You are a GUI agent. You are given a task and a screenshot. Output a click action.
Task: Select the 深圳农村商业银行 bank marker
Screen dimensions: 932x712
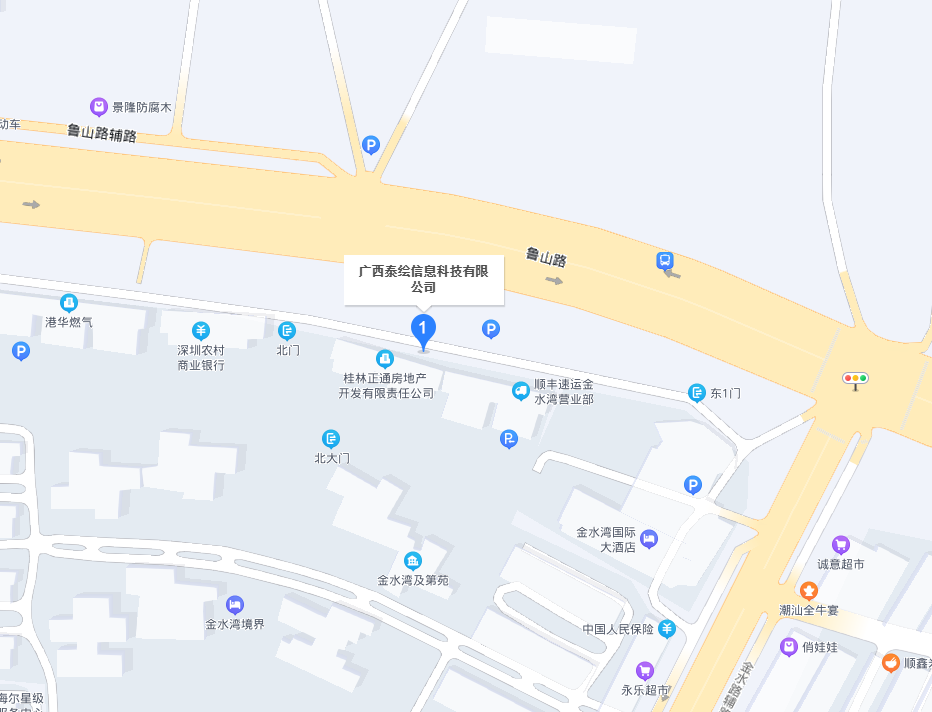pyautogui.click(x=201, y=330)
